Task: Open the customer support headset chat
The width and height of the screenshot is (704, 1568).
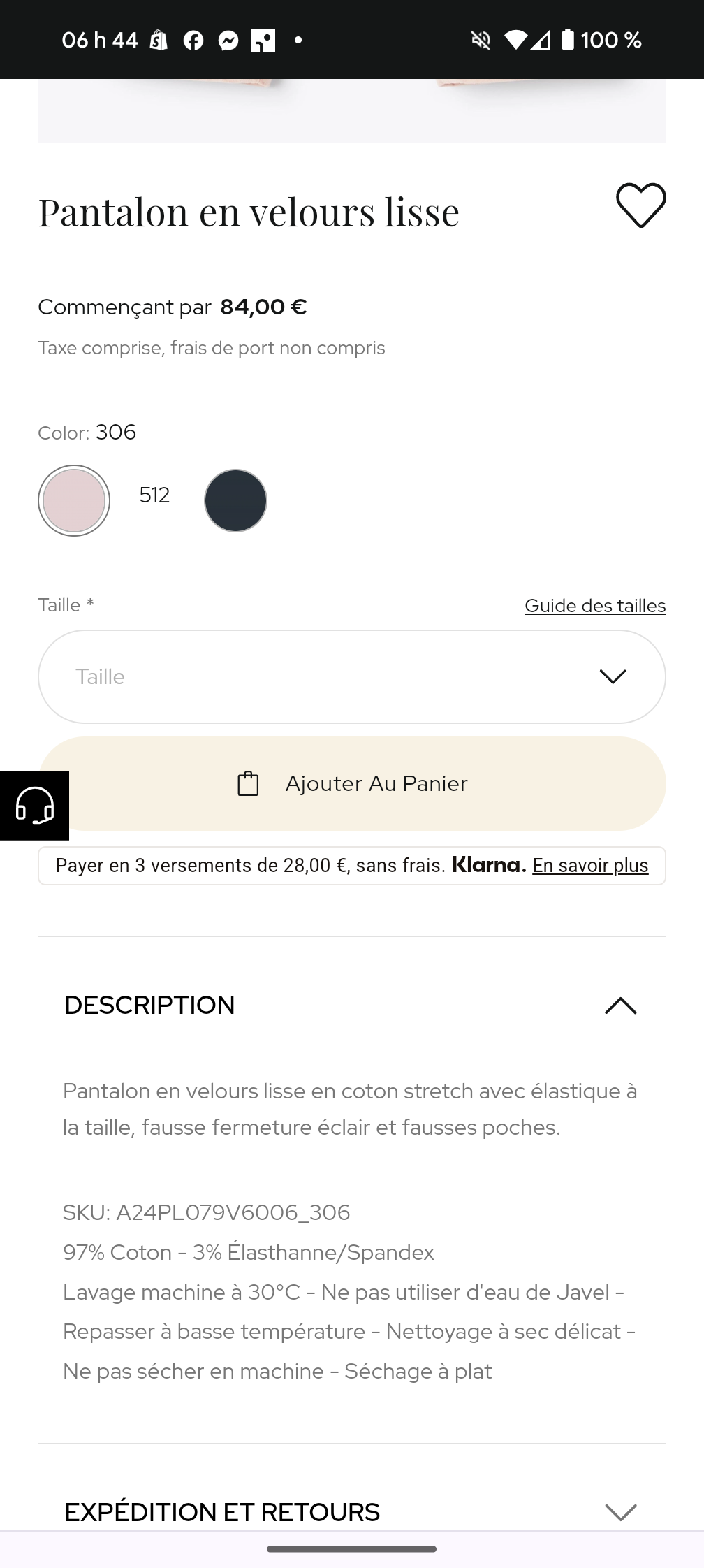Action: 35,805
